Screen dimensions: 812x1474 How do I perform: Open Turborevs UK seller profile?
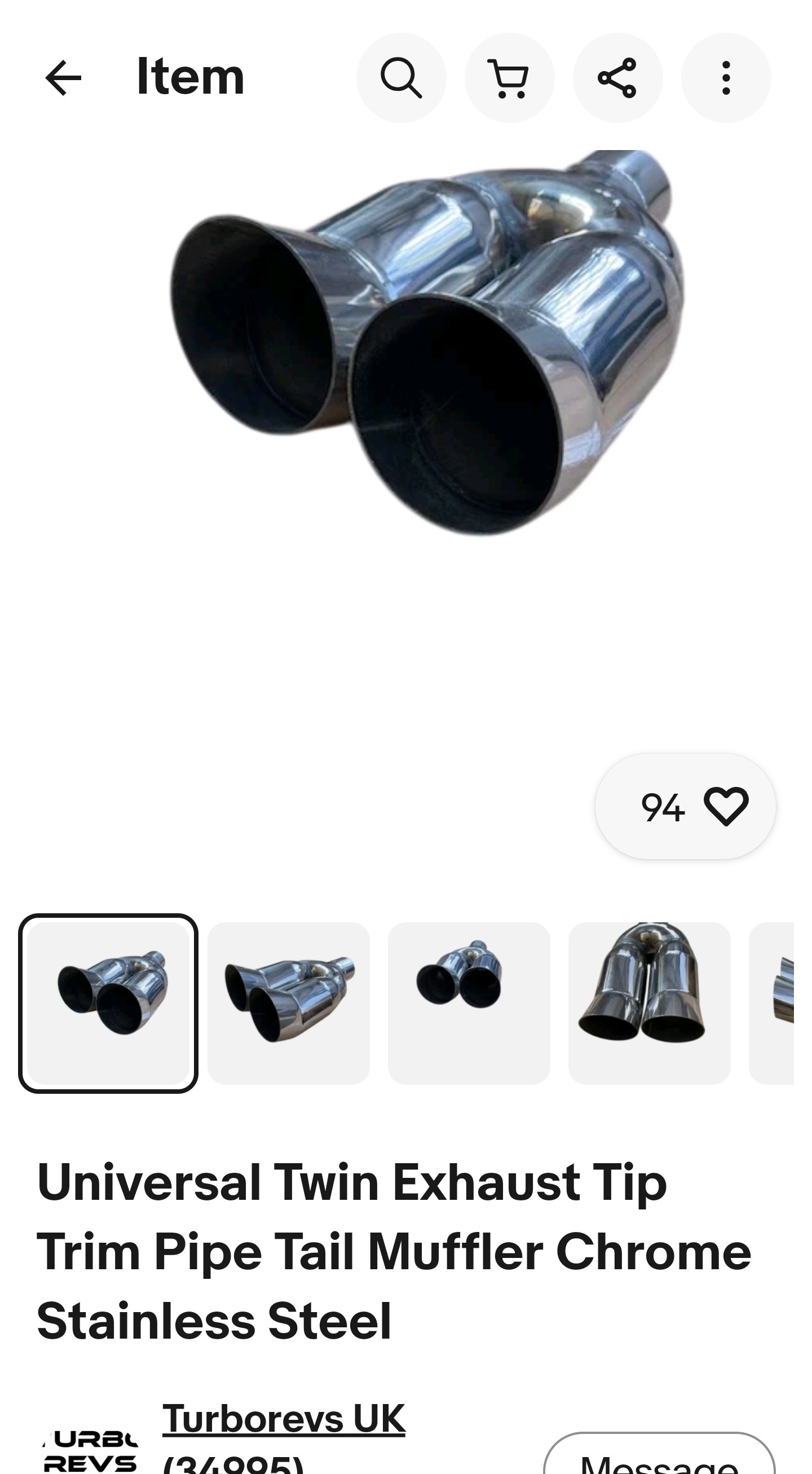tap(284, 1419)
